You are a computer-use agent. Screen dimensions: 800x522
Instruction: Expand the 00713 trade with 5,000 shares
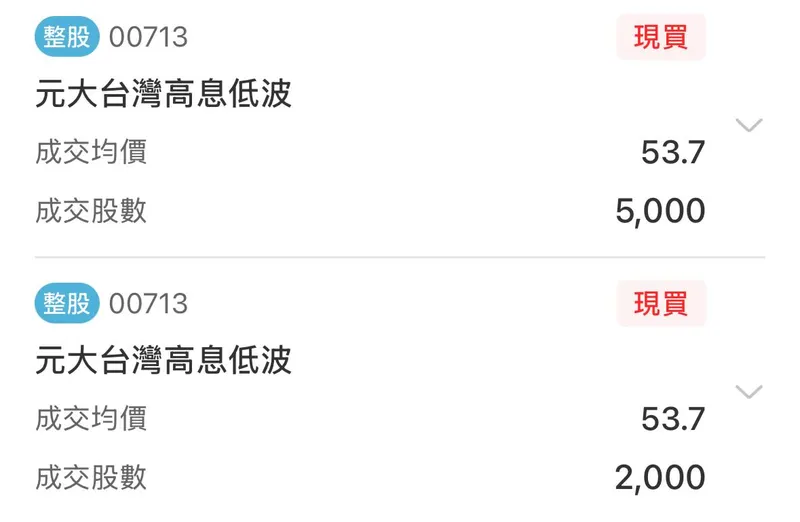pyautogui.click(x=748, y=125)
